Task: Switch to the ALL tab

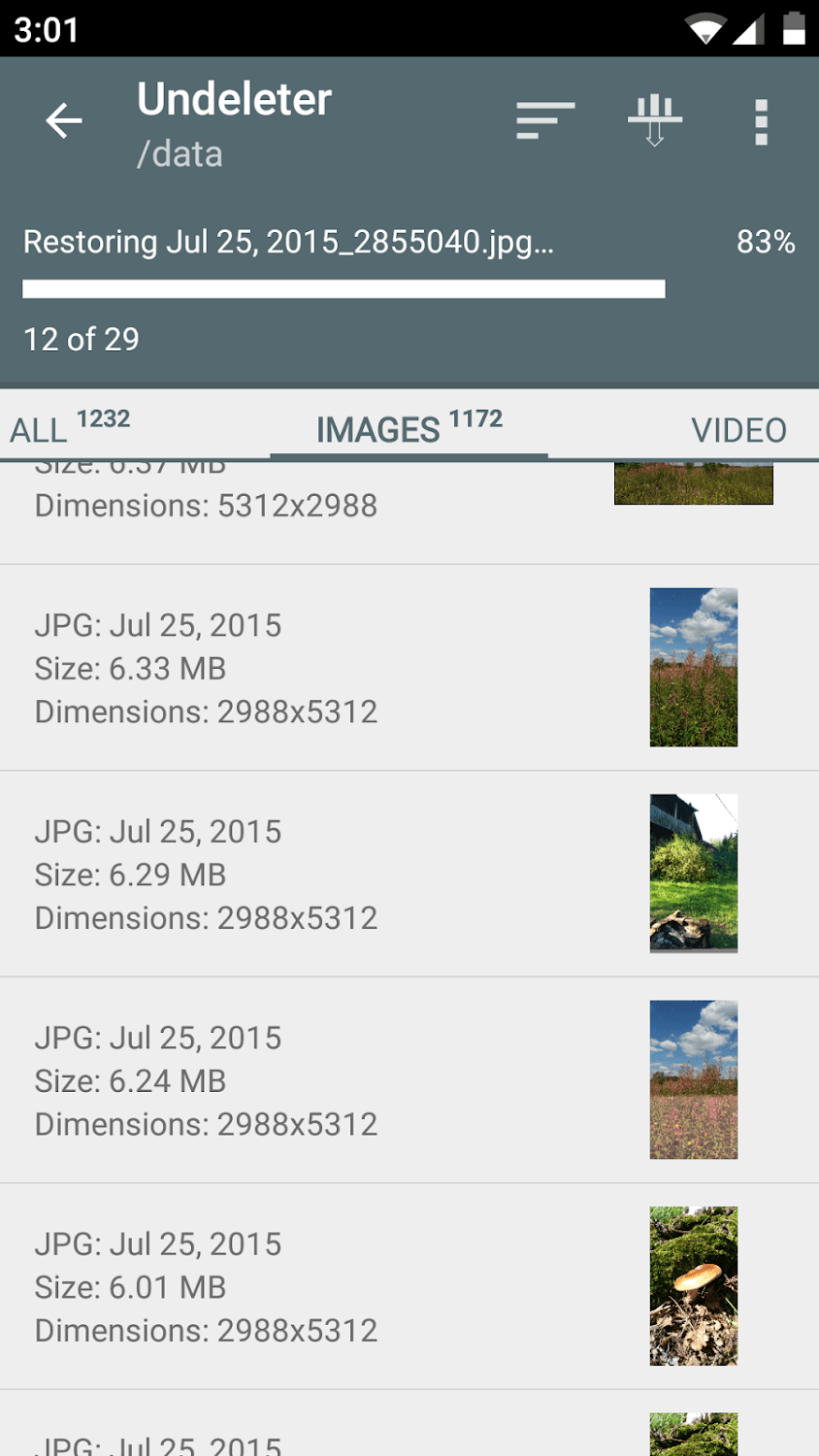Action: point(70,427)
